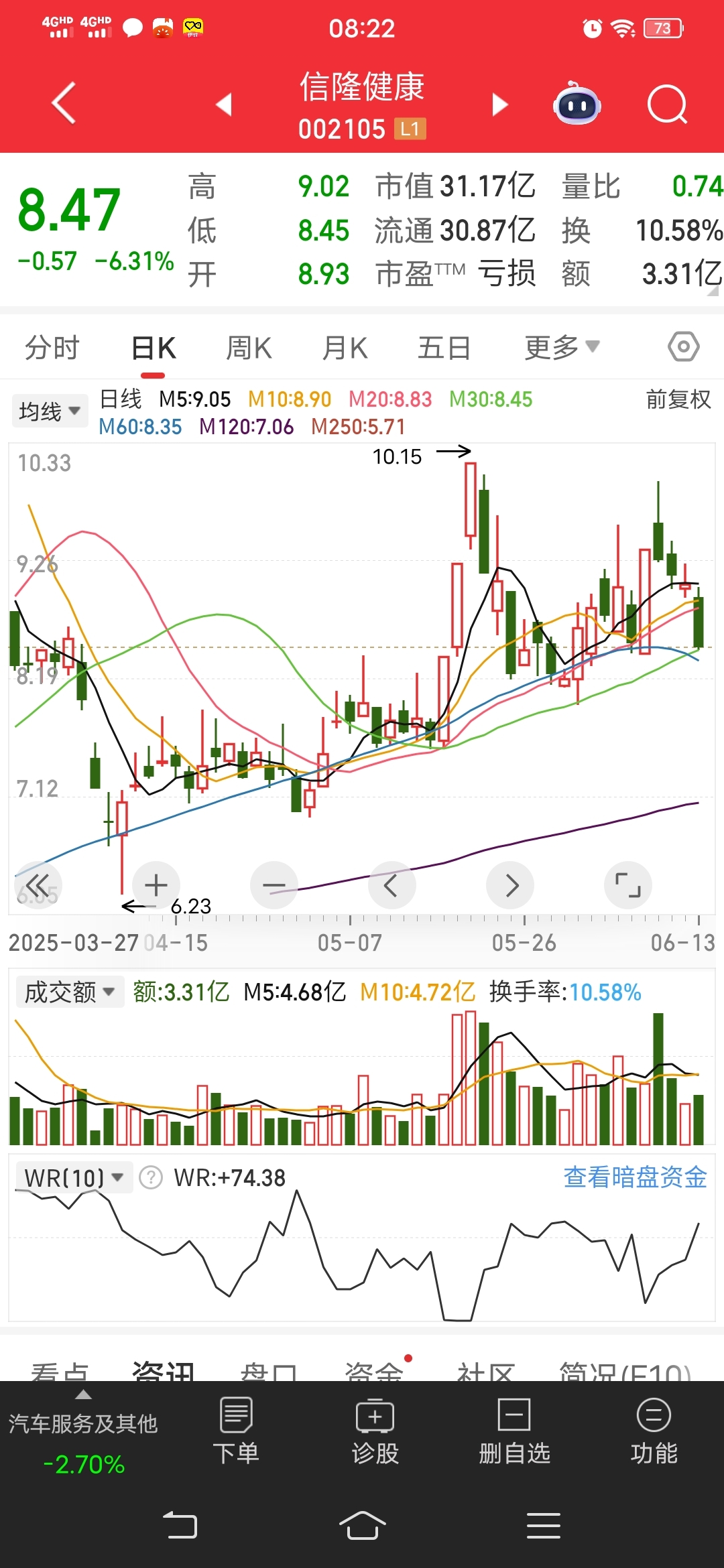This screenshot has height=1568, width=724.
Task: Open the 成交额 indicator dropdown
Action: (x=70, y=992)
